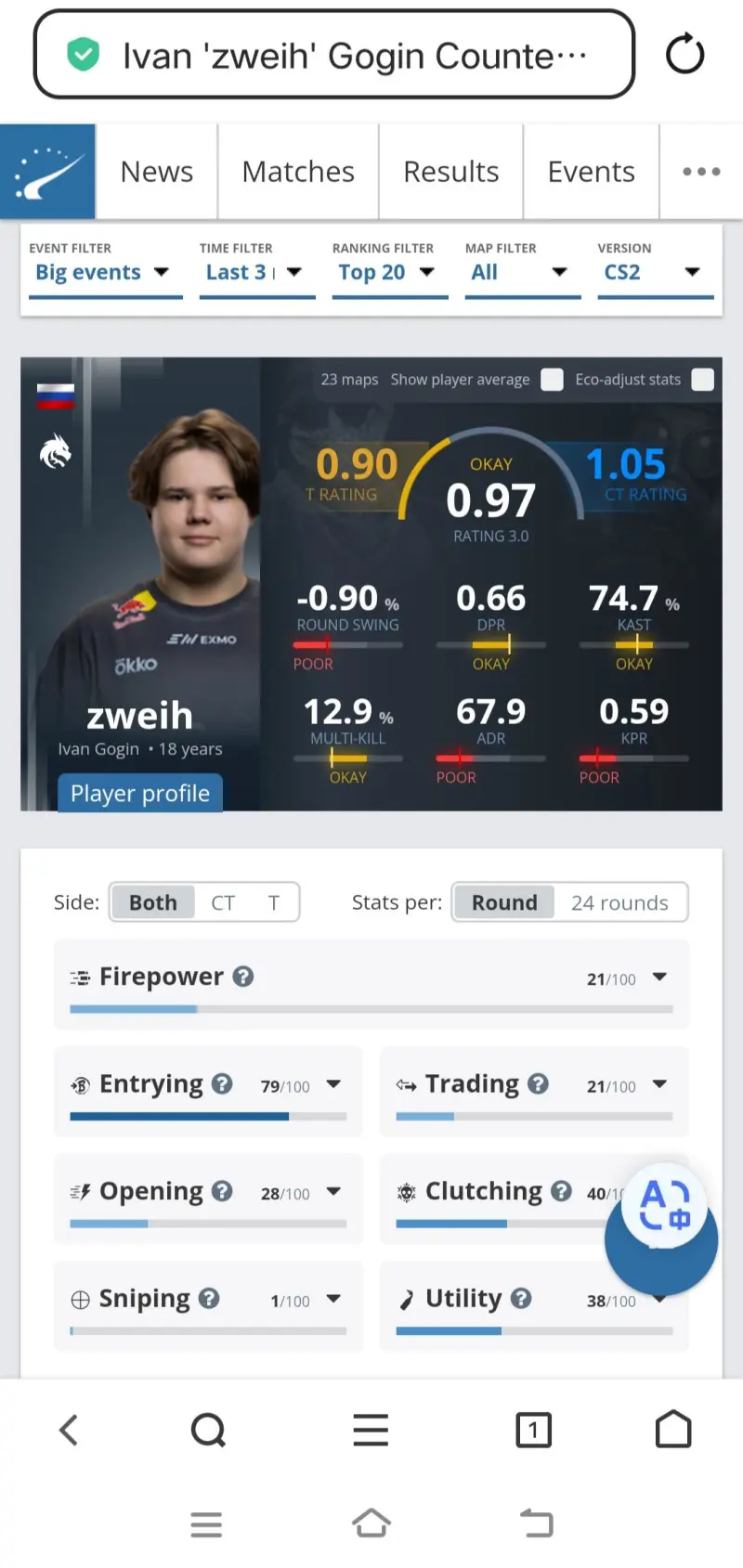Check the Eco-adjust stats box
This screenshot has width=743, height=1568.
[703, 380]
